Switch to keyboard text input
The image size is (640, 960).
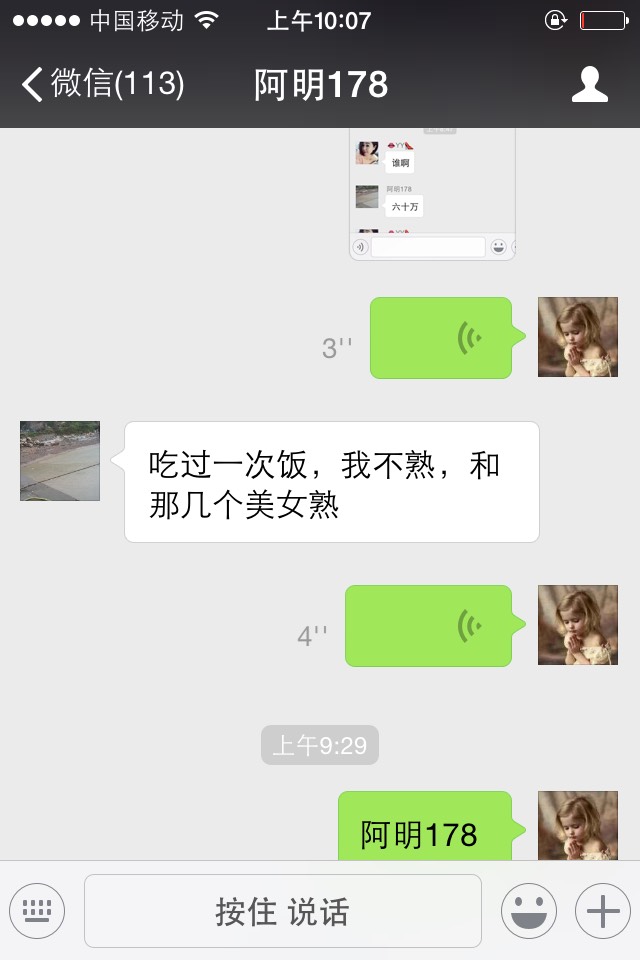pos(37,911)
